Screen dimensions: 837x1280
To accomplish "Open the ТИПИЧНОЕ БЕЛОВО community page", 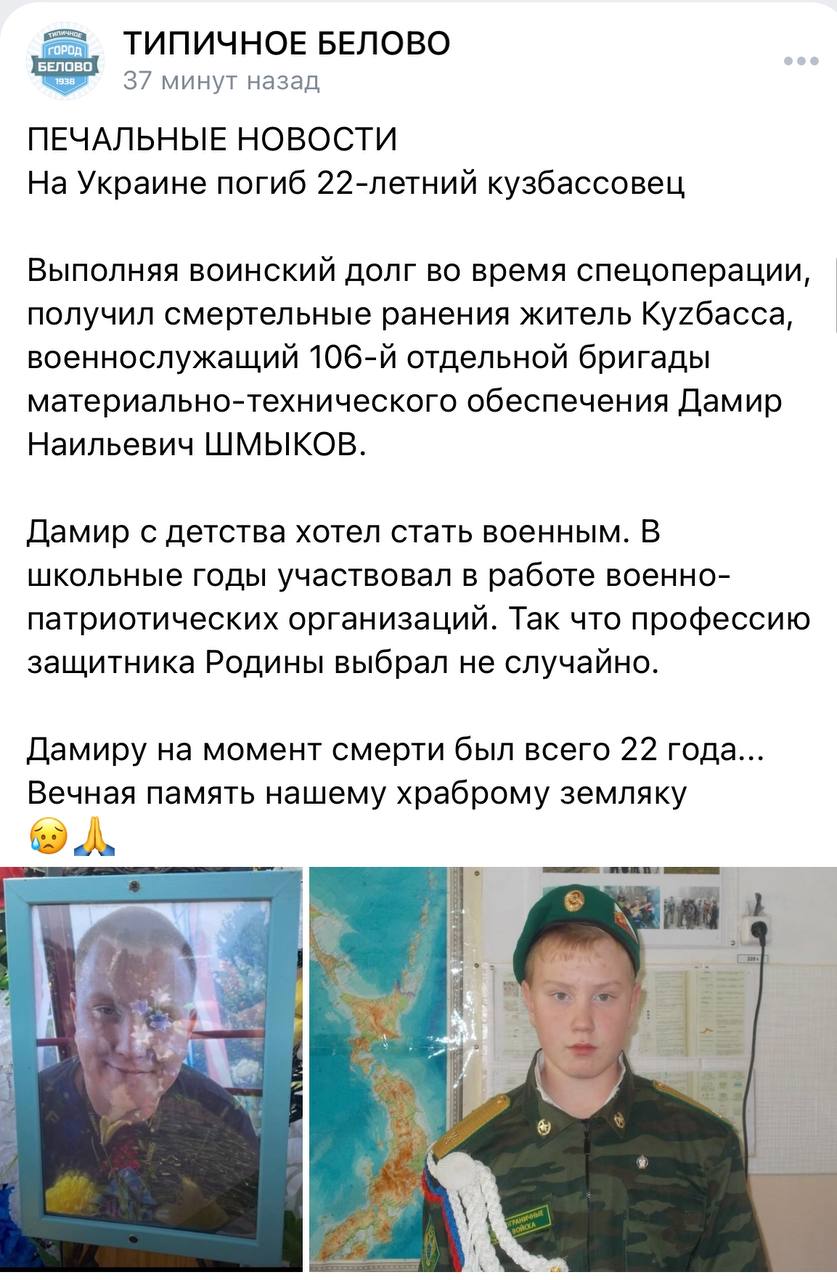I will click(286, 43).
